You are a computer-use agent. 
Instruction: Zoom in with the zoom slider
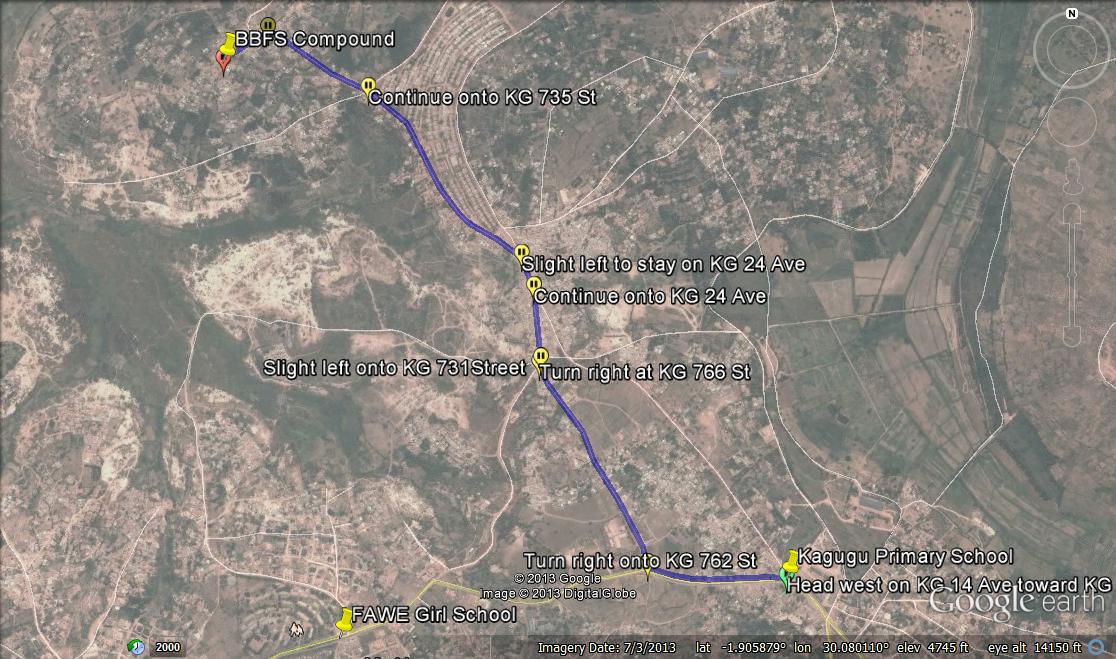[x=1072, y=212]
